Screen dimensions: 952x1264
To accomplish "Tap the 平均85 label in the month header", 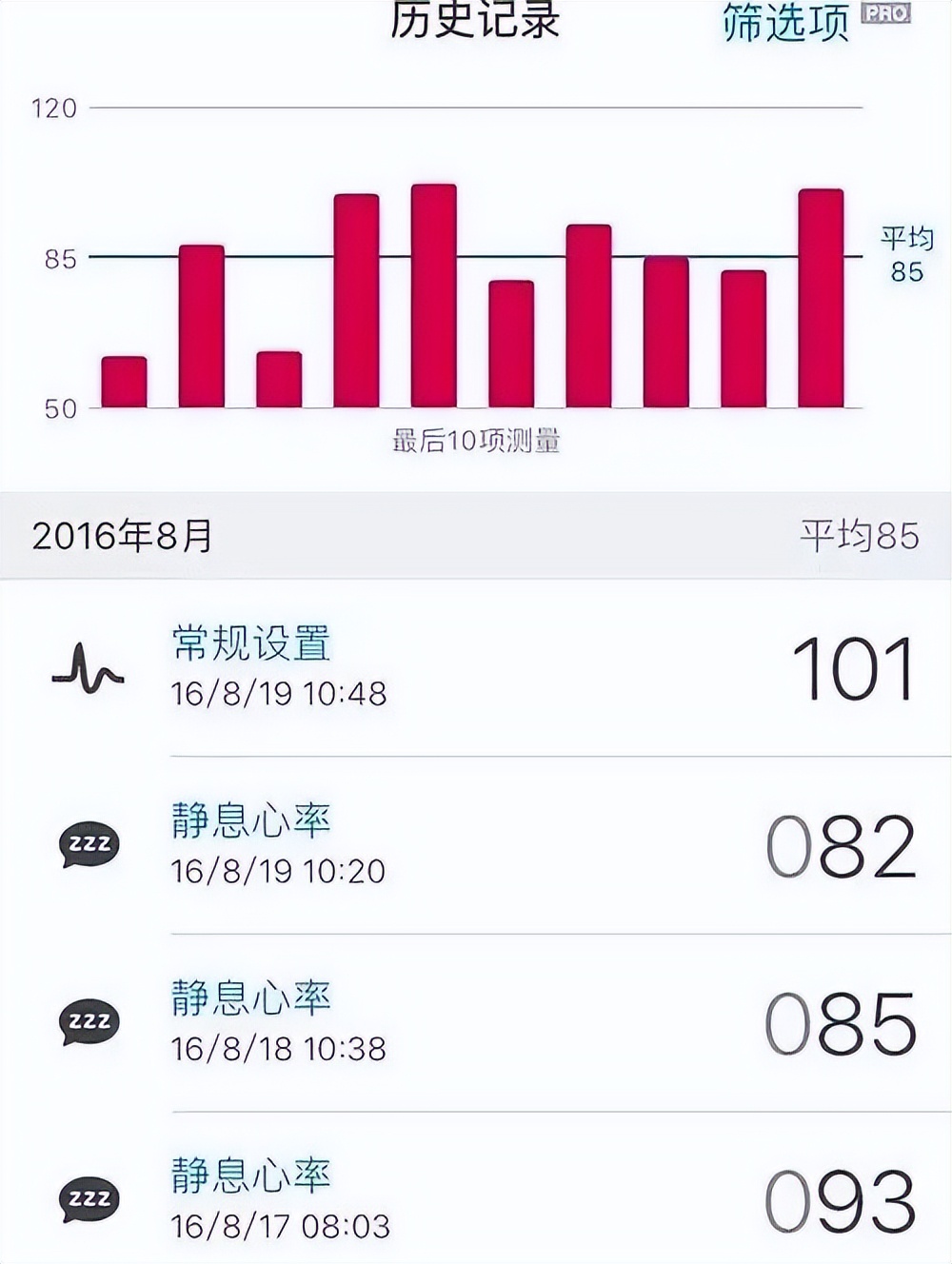I will click(860, 534).
